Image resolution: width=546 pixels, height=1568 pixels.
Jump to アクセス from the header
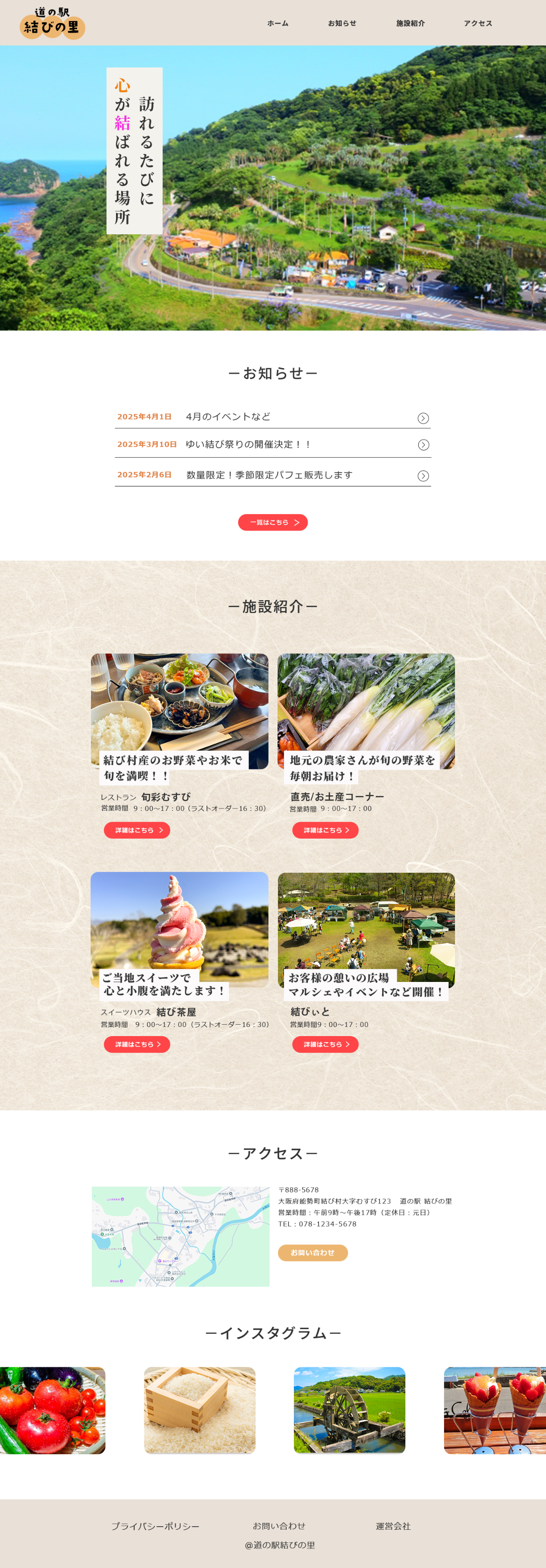pyautogui.click(x=478, y=23)
